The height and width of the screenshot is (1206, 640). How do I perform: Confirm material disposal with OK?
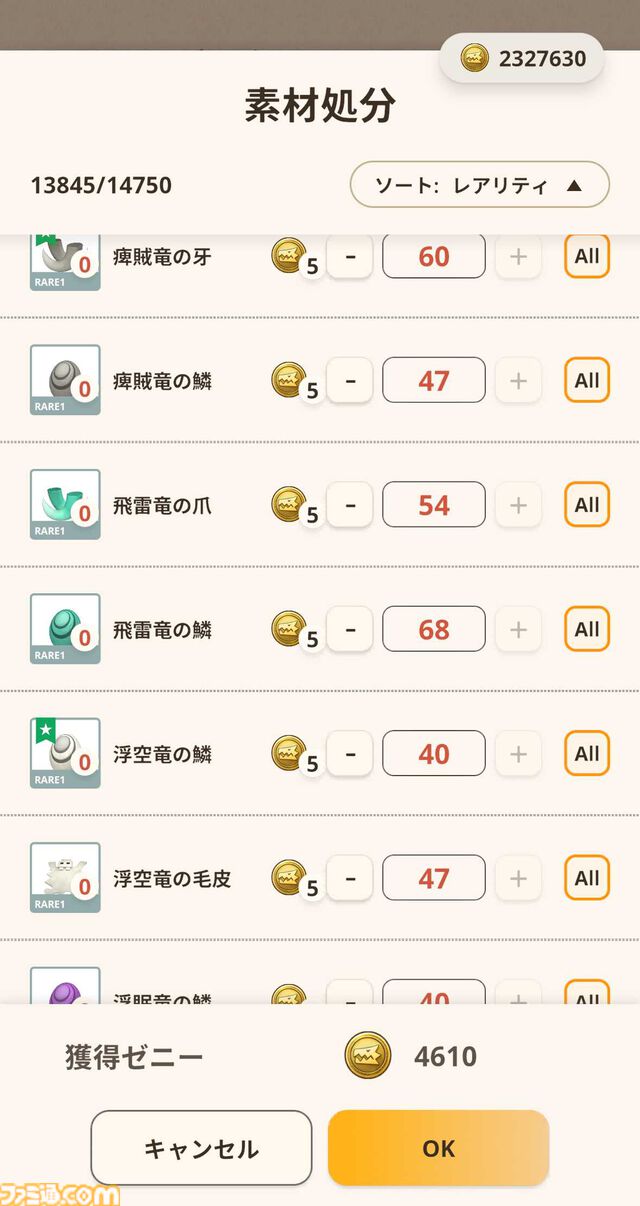pos(438,1148)
